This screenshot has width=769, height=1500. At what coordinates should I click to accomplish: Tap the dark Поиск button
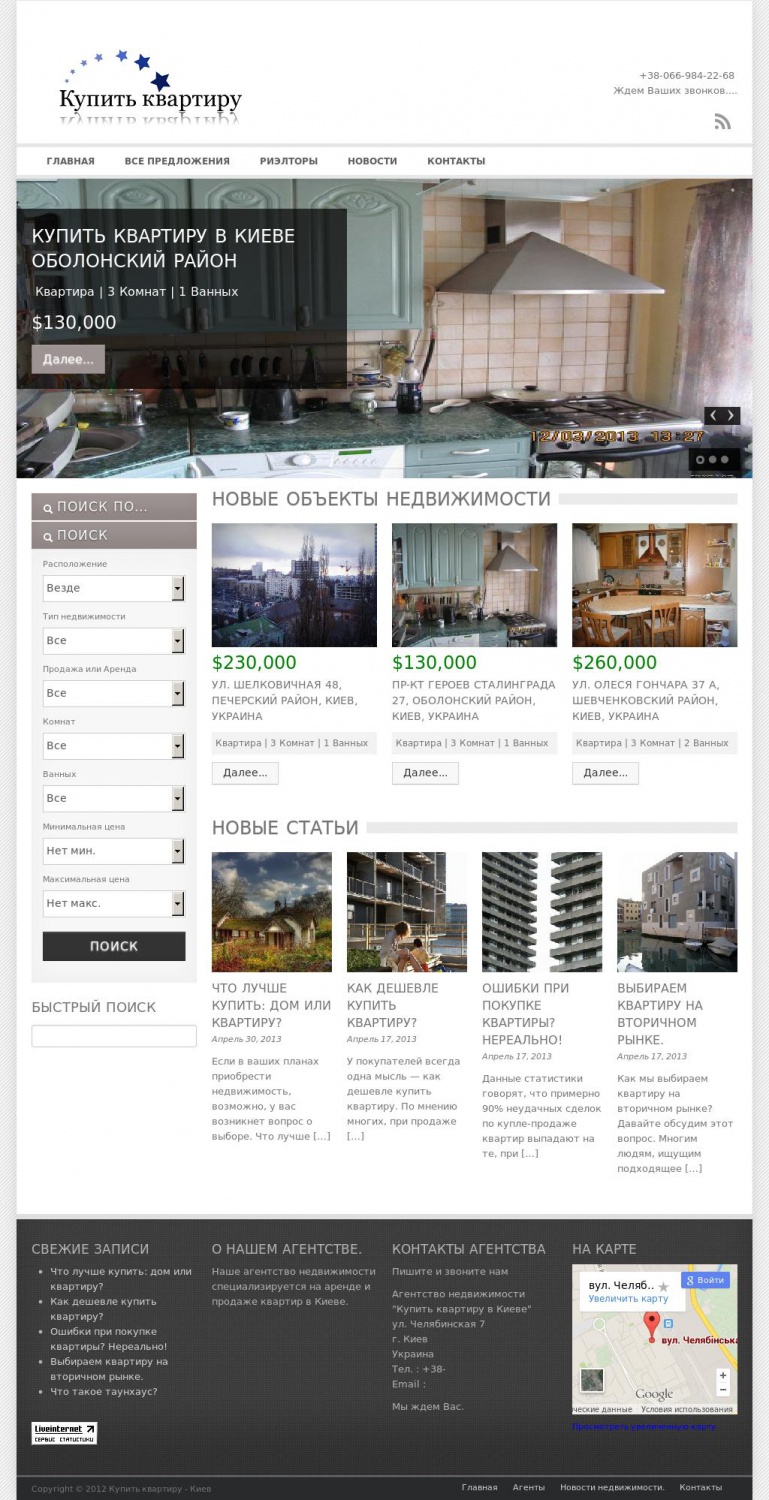[x=114, y=946]
